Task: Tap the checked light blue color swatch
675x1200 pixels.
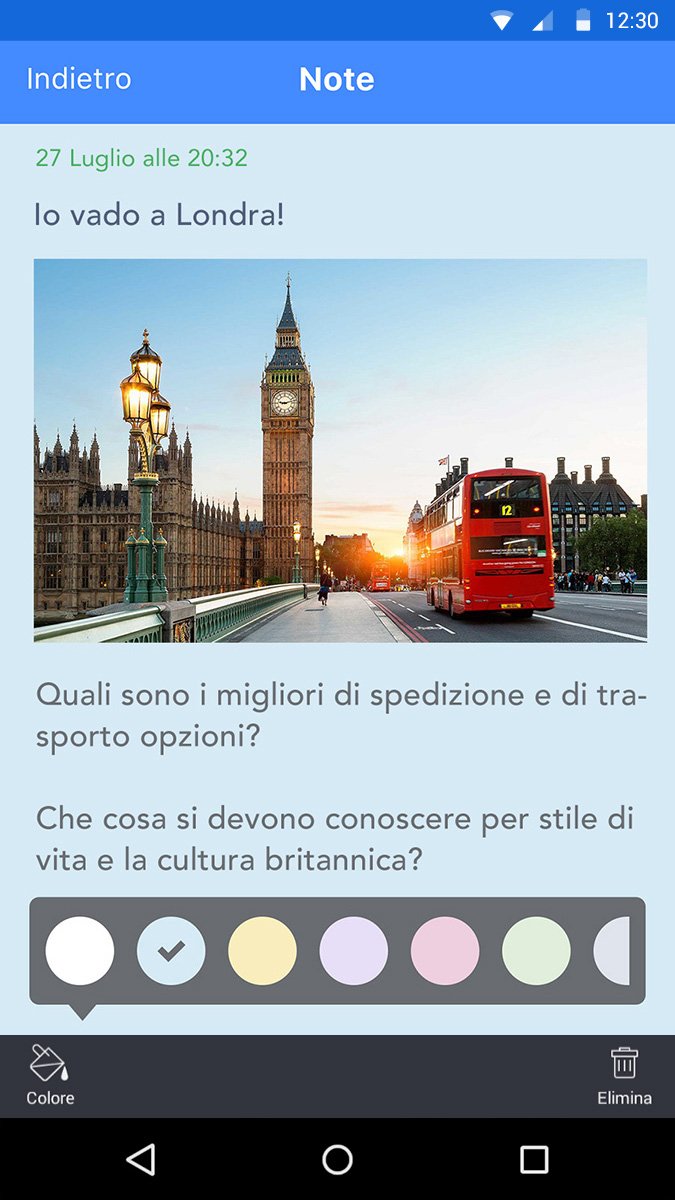Action: [171, 951]
